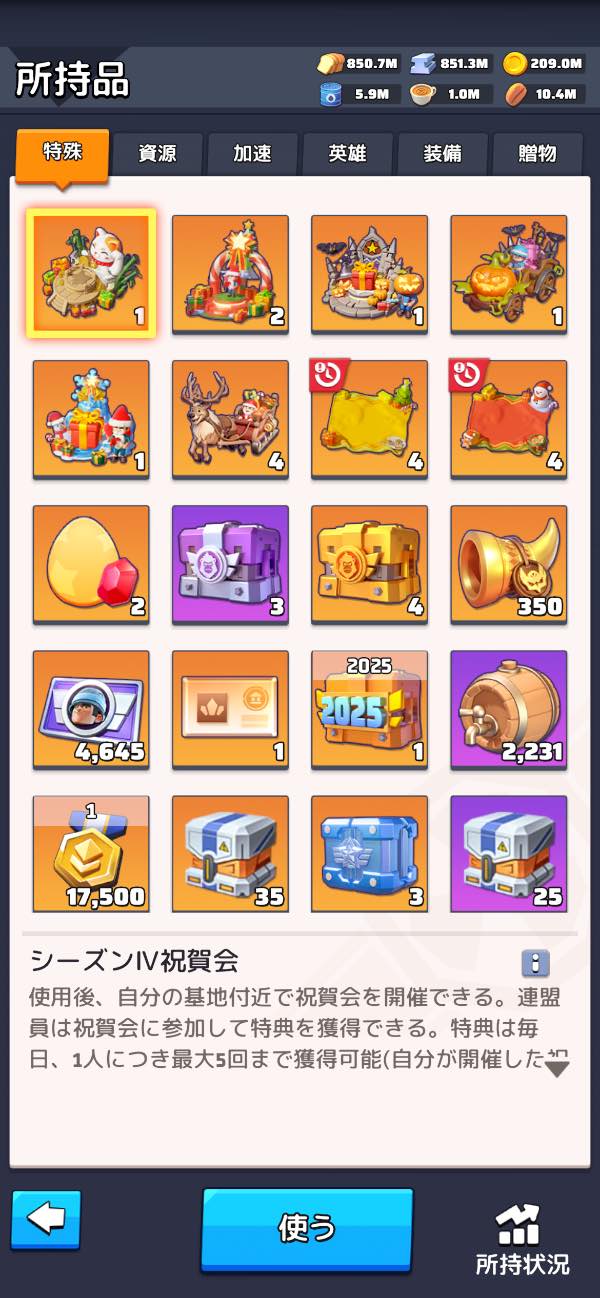
Task: Select the golden egg with ruby
Action: pyautogui.click(x=91, y=563)
